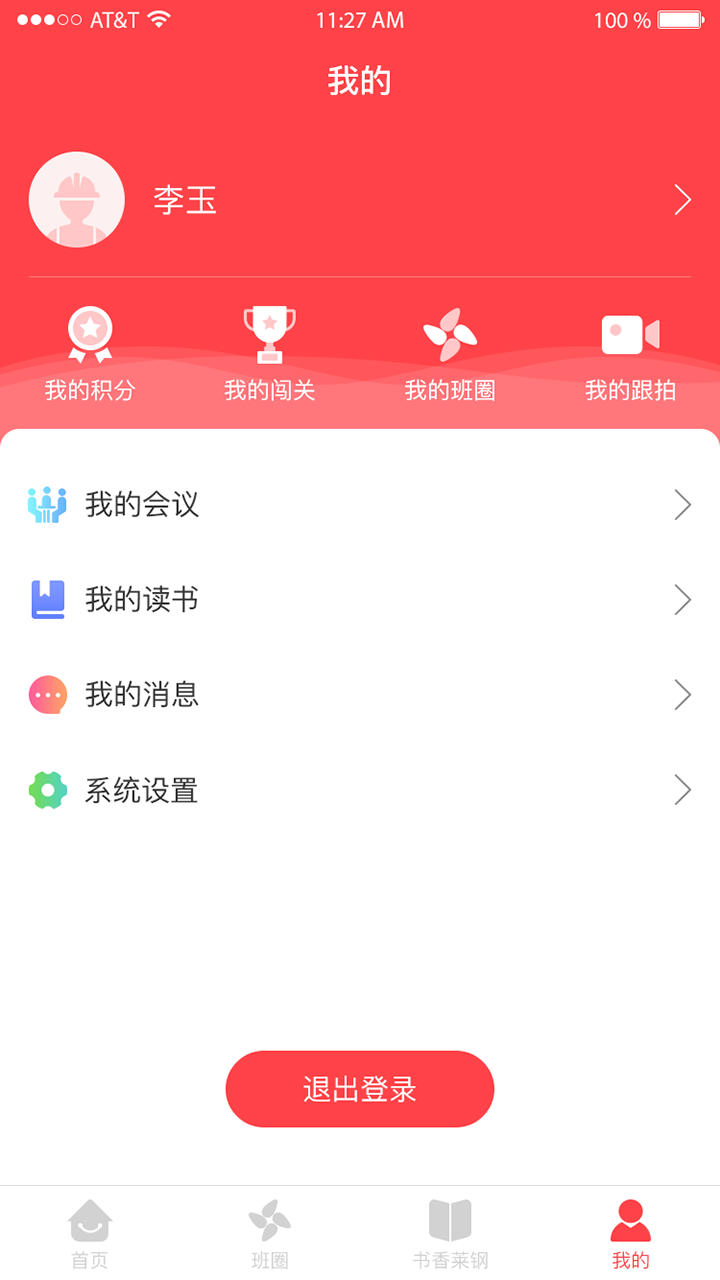Open the 我的会议 row
Screen dimensions: 720x1280
pos(360,505)
